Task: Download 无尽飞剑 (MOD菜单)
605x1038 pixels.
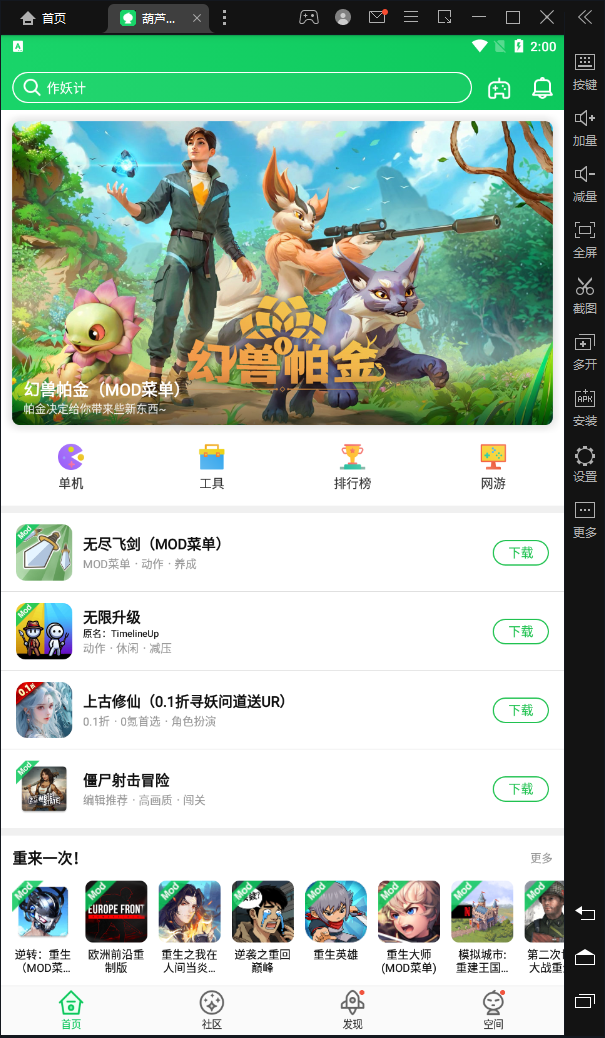Action: [520, 553]
